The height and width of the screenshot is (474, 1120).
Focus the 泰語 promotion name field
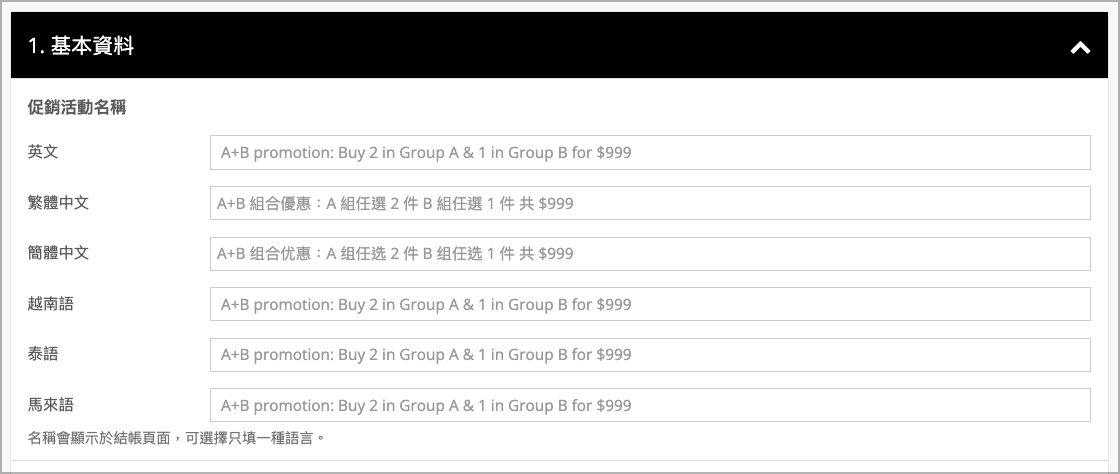tap(650, 355)
